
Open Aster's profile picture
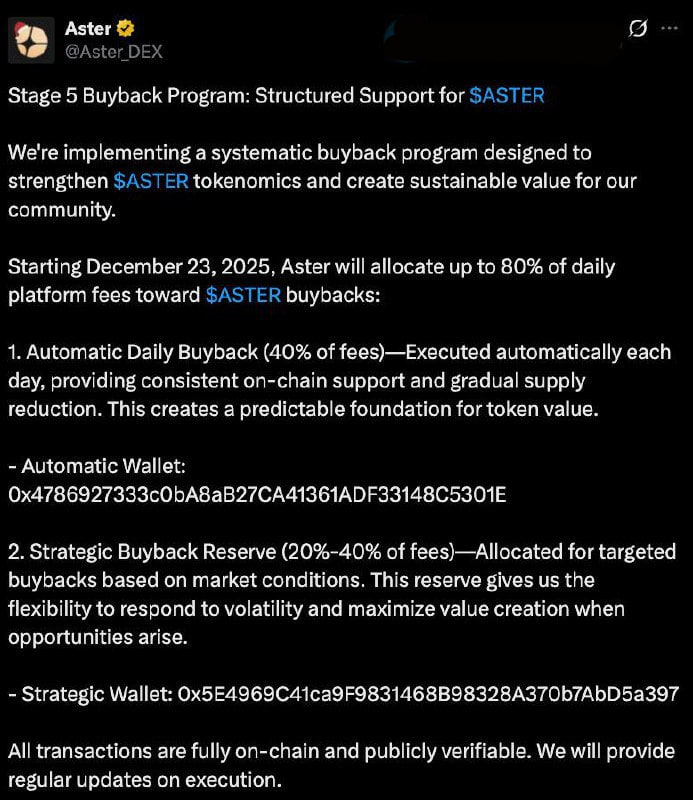(x=32, y=40)
